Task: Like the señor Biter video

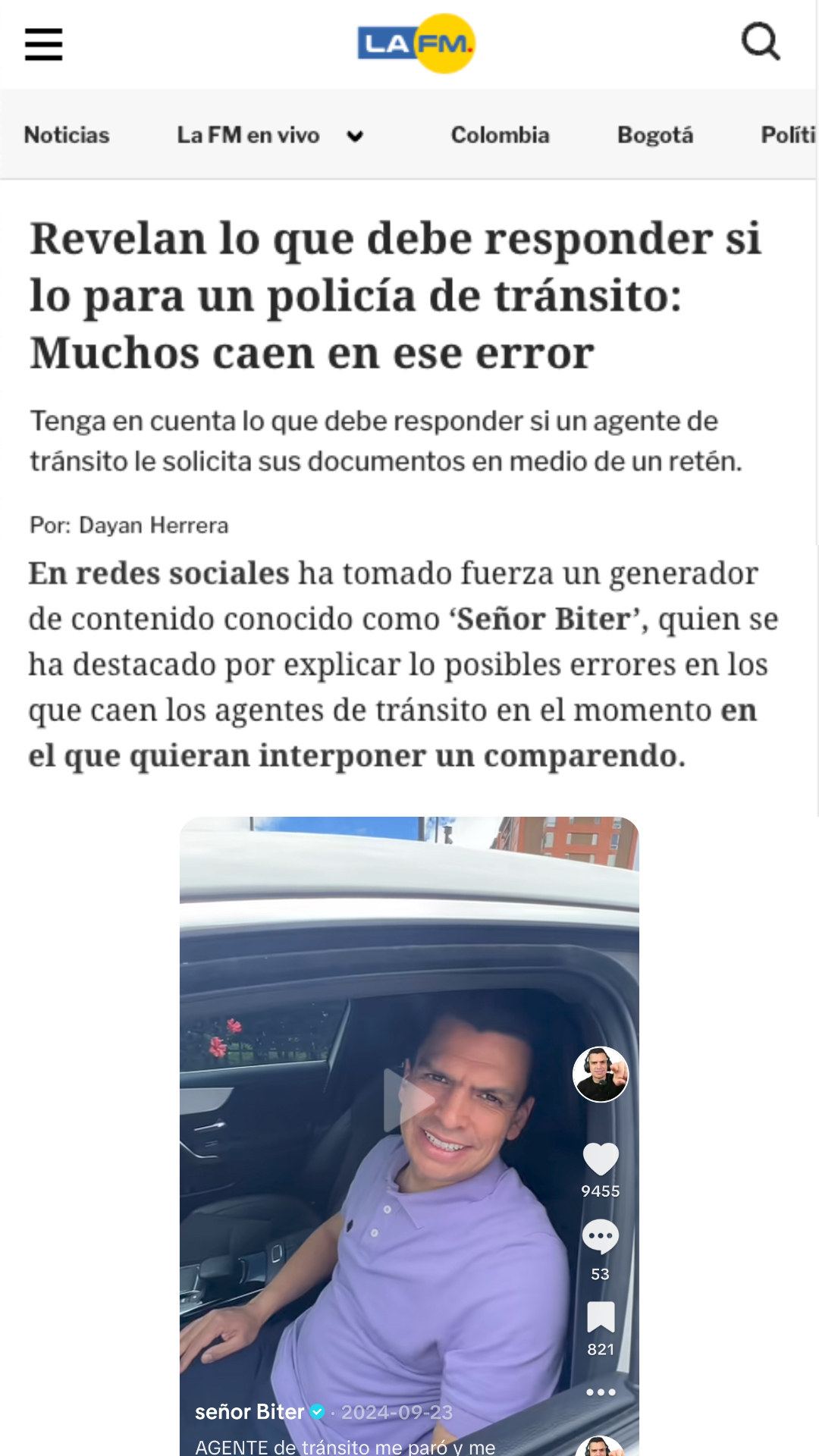Action: [601, 1159]
